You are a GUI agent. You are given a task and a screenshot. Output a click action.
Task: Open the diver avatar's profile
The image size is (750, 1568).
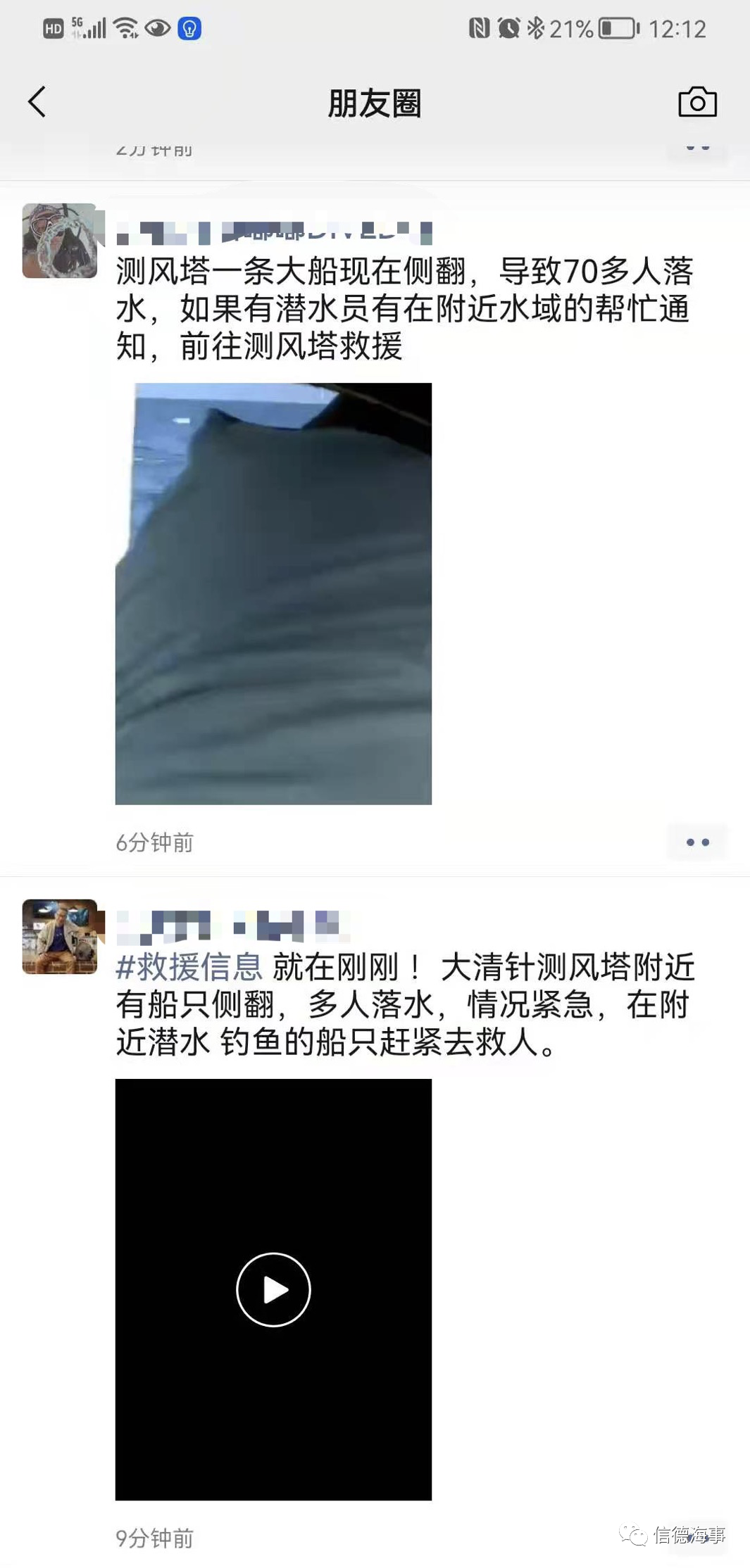60,241
